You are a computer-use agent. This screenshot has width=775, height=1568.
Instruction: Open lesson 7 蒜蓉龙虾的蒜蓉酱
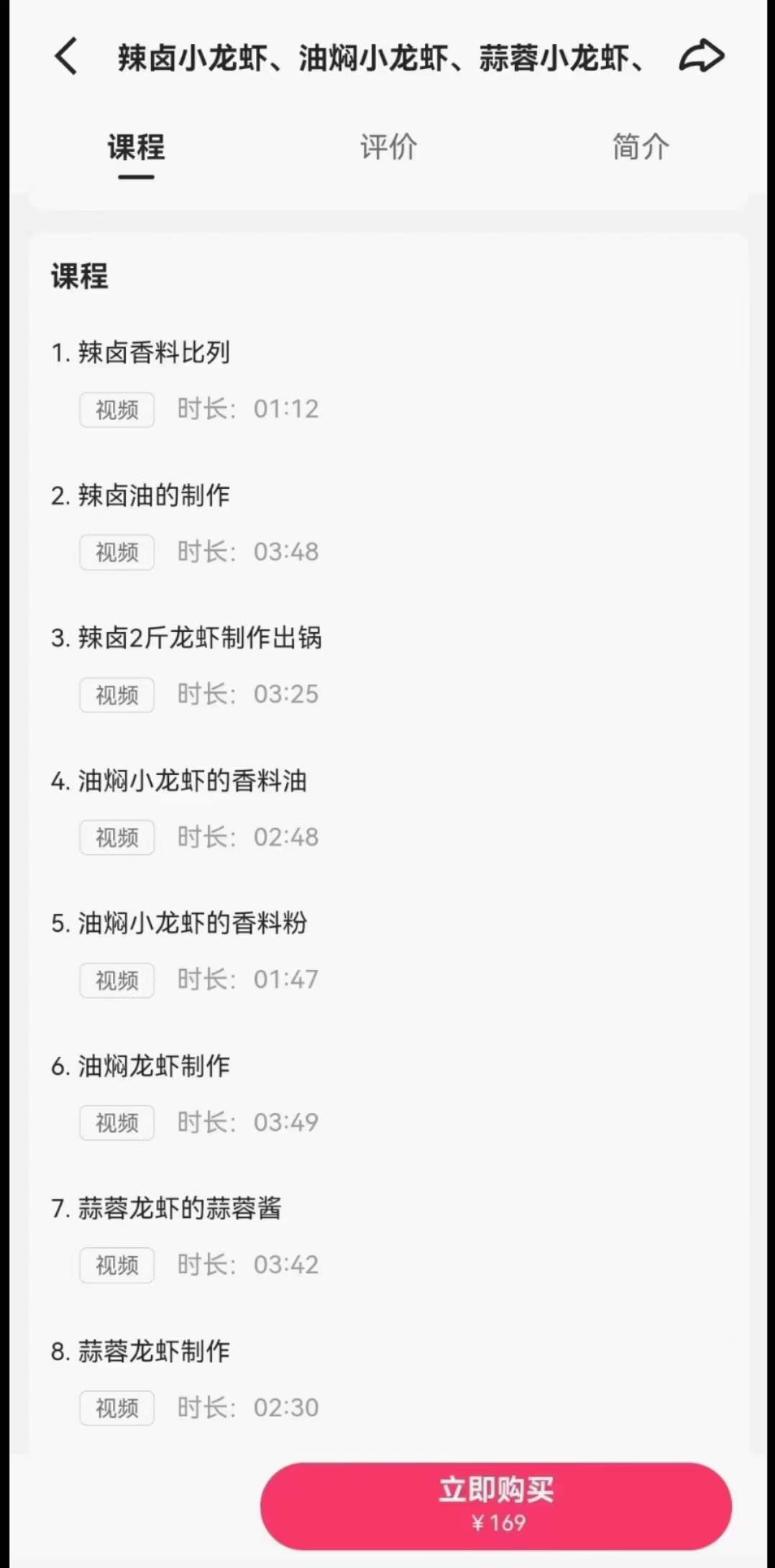[x=178, y=1209]
